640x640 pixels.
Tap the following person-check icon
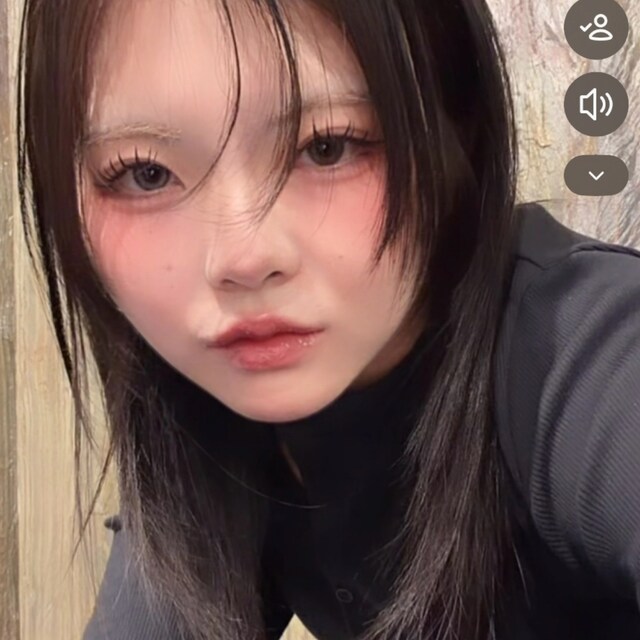596,27
